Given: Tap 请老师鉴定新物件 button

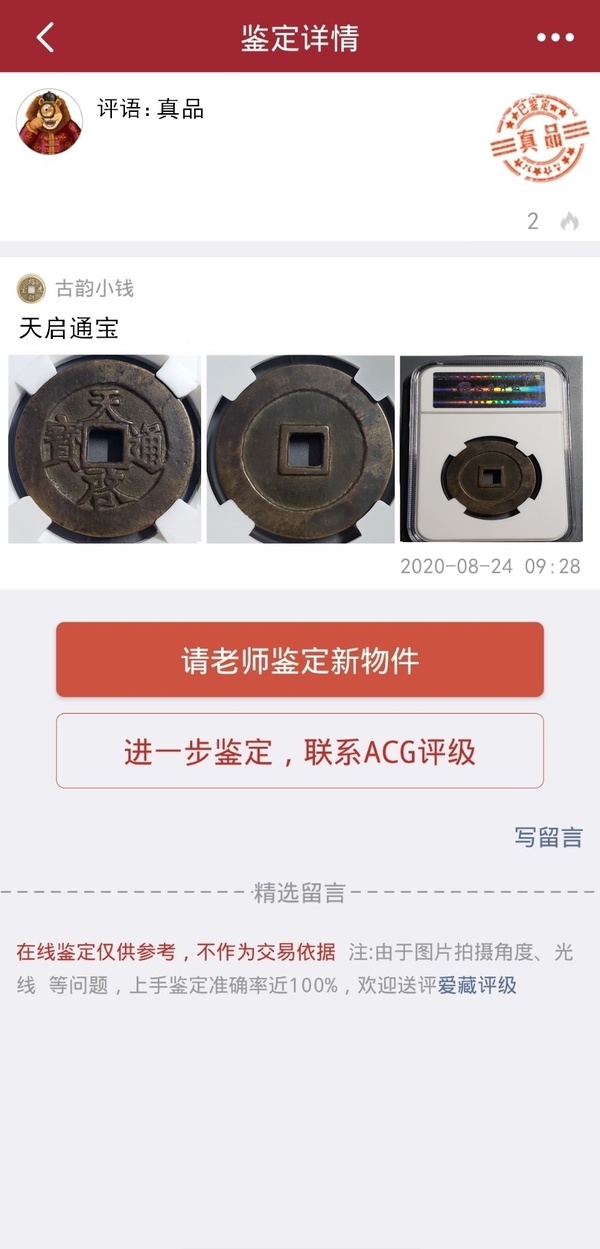Looking at the screenshot, I should [x=300, y=660].
